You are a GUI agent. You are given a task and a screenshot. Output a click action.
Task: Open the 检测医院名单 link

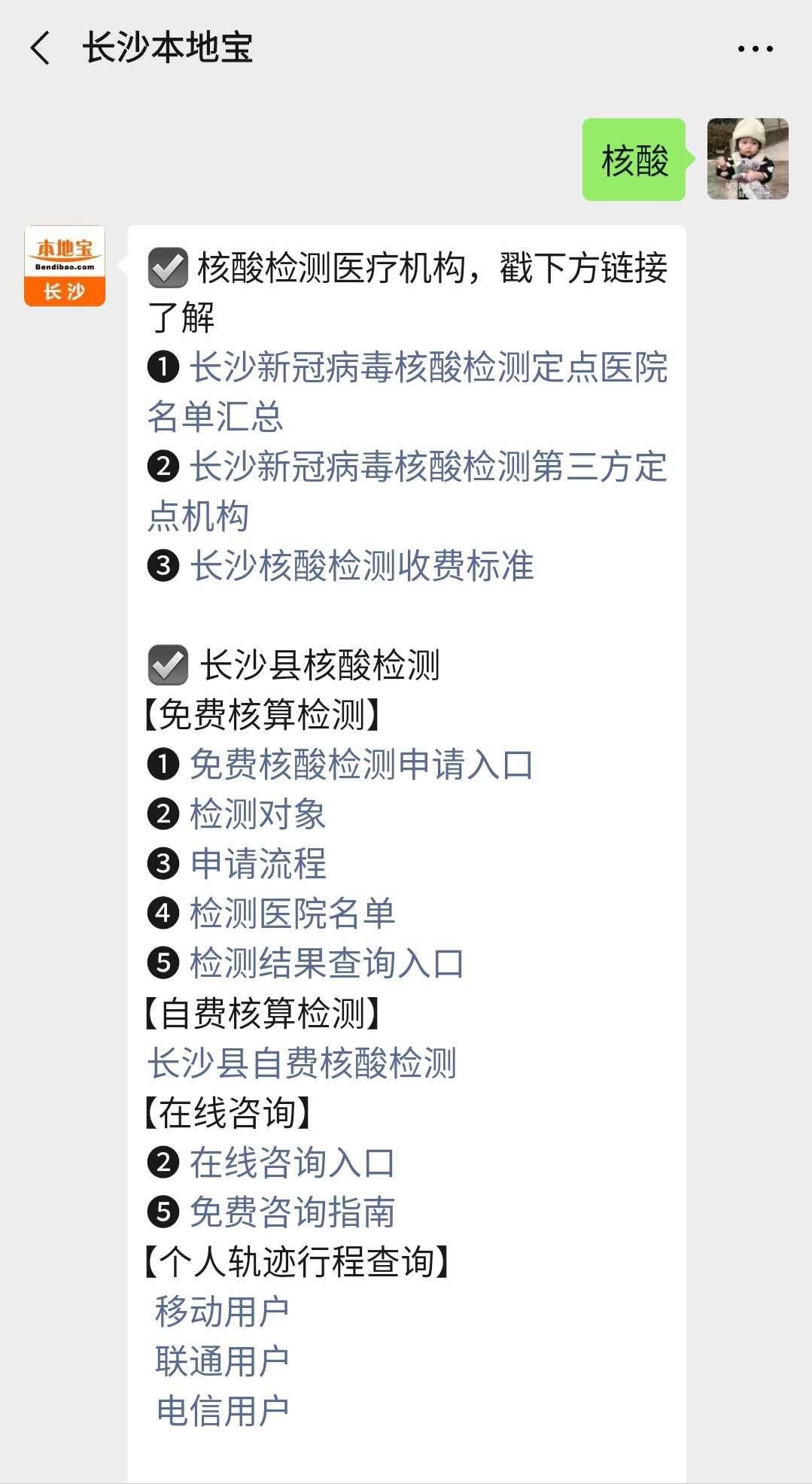[x=292, y=914]
